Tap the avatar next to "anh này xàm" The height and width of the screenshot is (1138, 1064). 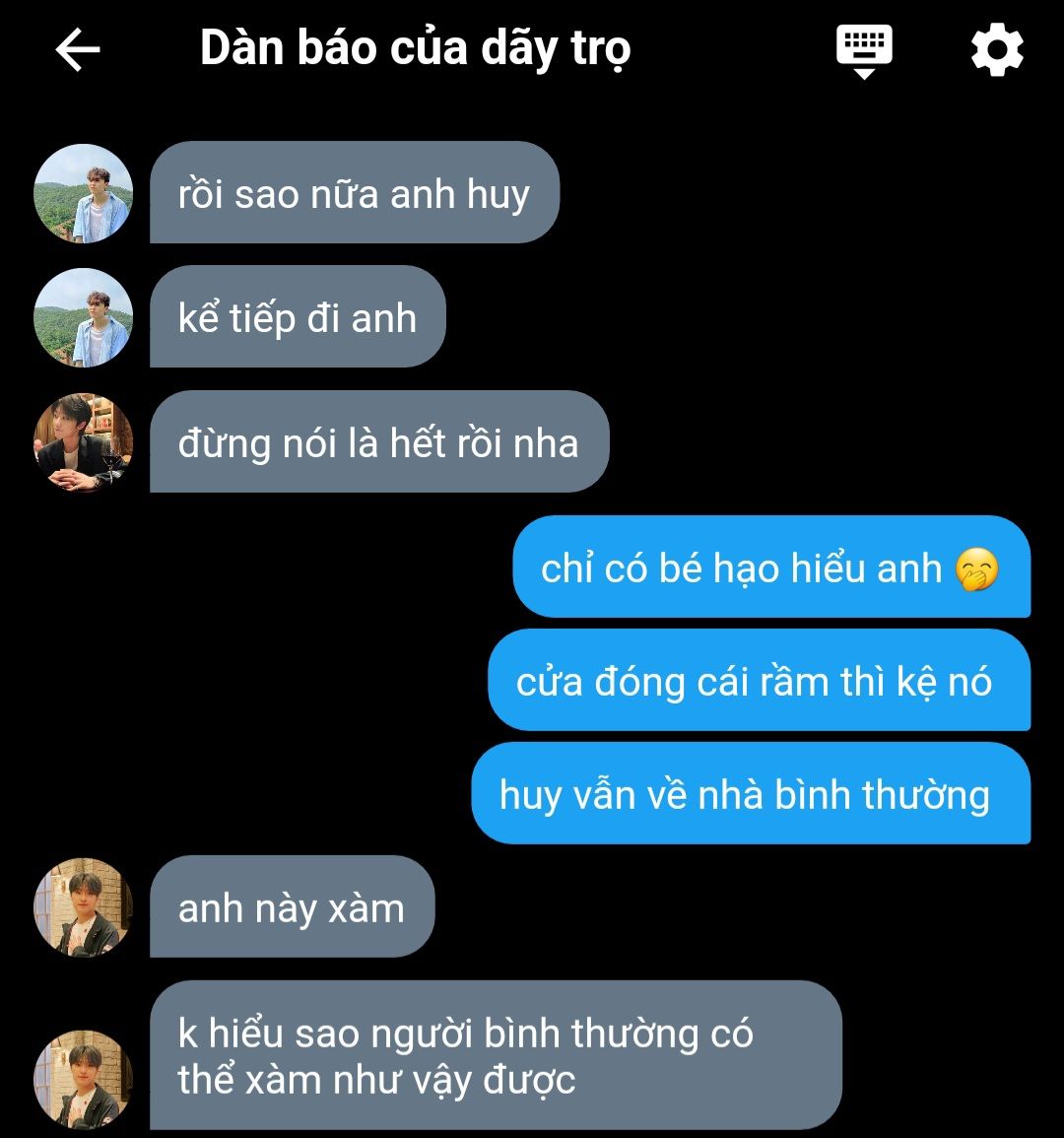pos(84,907)
